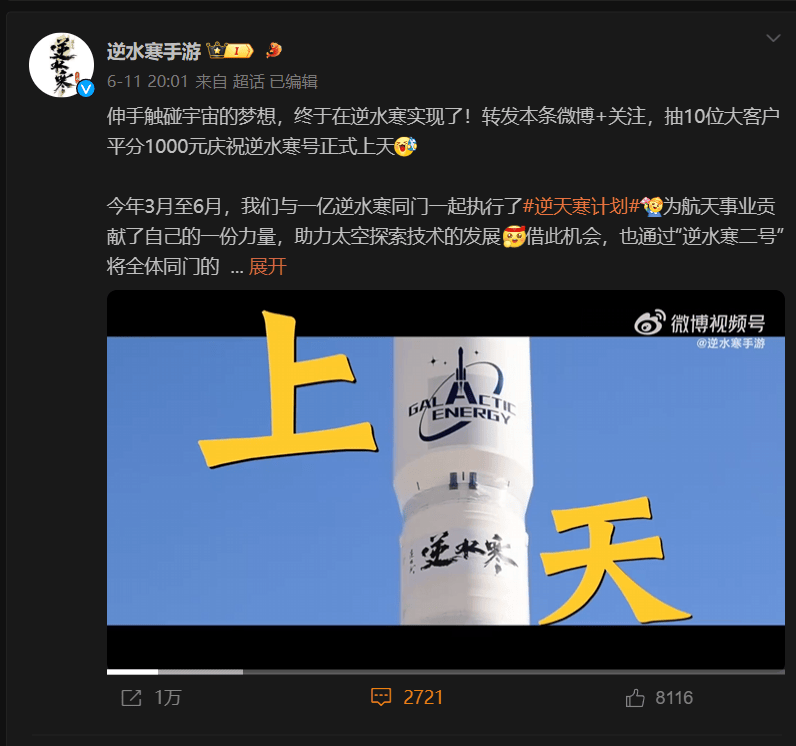The image size is (796, 746).
Task: Open the #逆天寒计划# hashtag
Action: [x=581, y=206]
